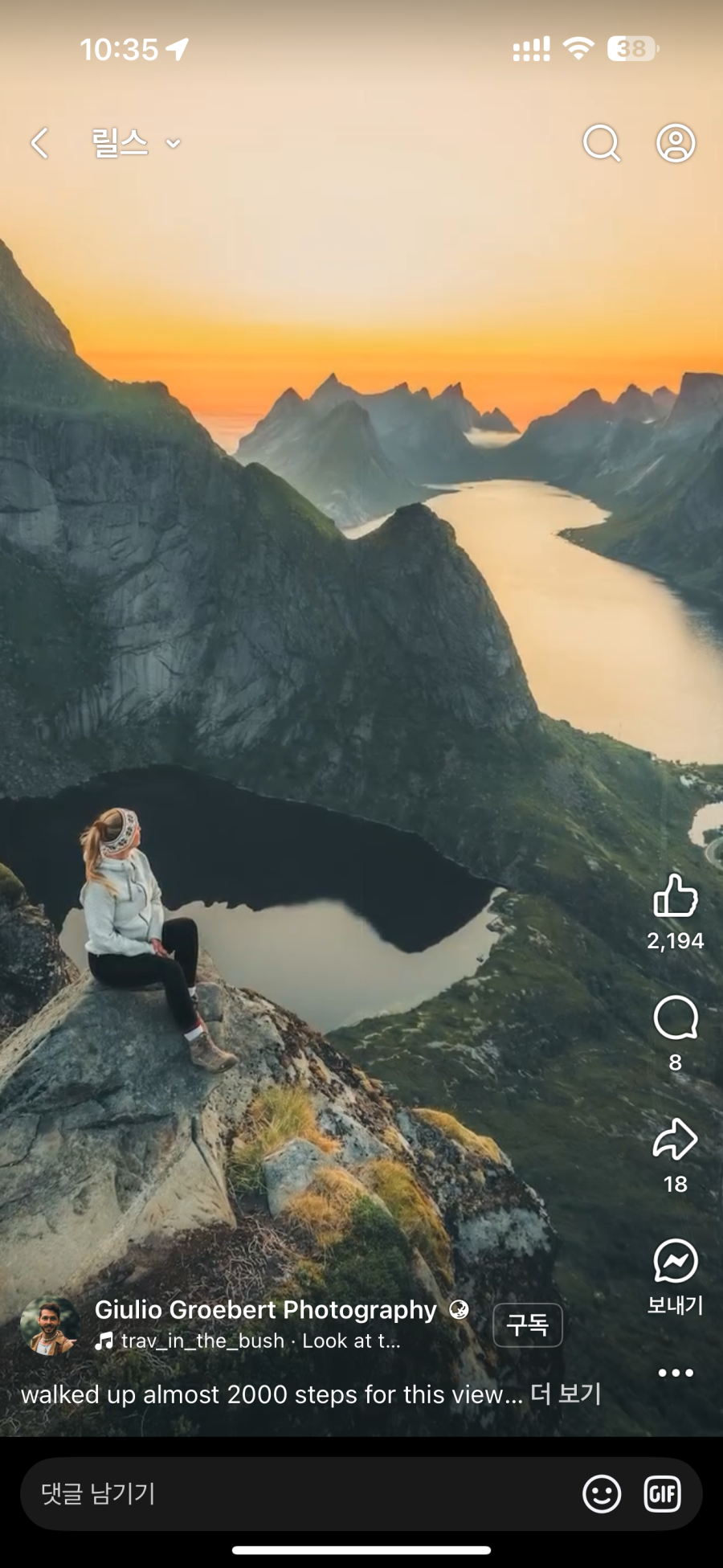Tap the 구독 subscribe button
Screen dimensions: 723x1568
pyautogui.click(x=527, y=1324)
